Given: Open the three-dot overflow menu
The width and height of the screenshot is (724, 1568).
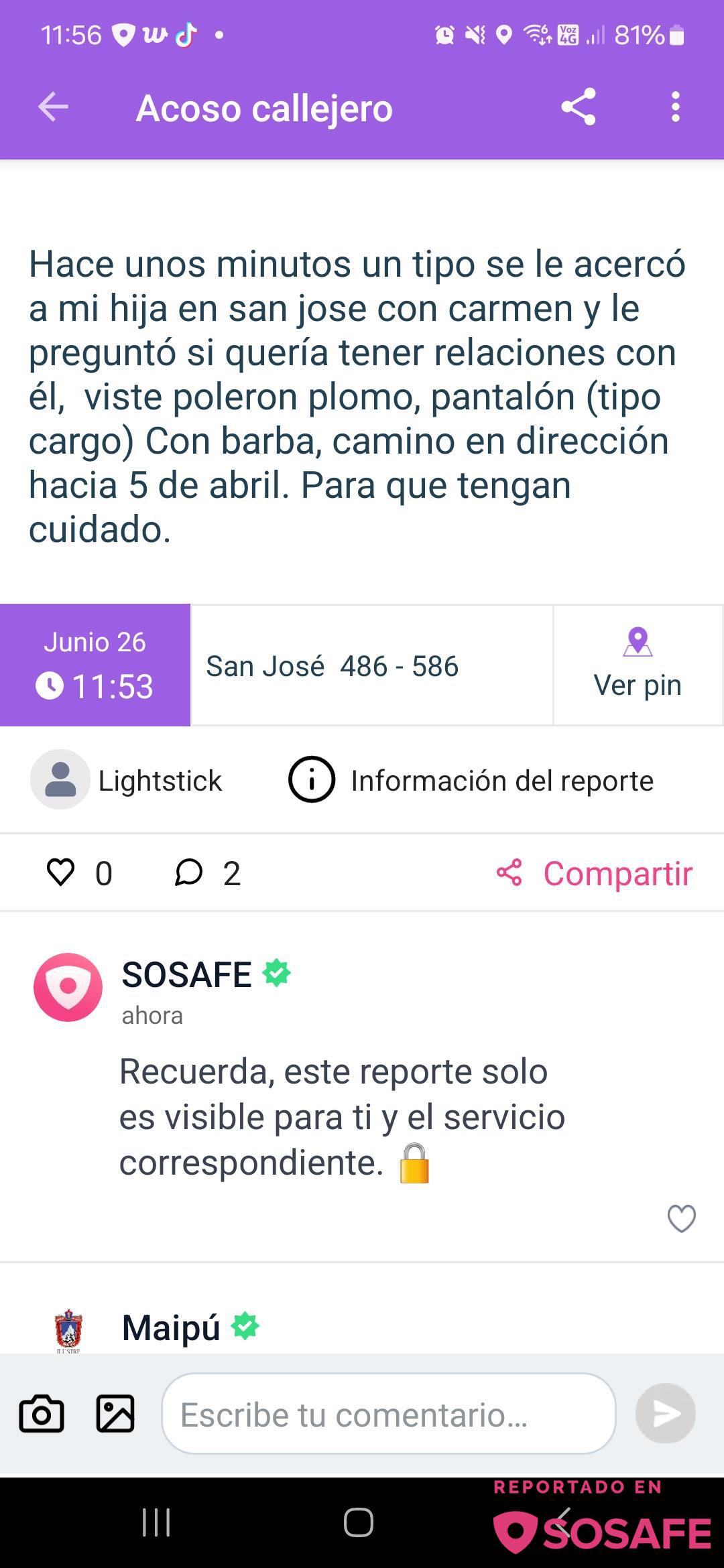Looking at the screenshot, I should (675, 107).
